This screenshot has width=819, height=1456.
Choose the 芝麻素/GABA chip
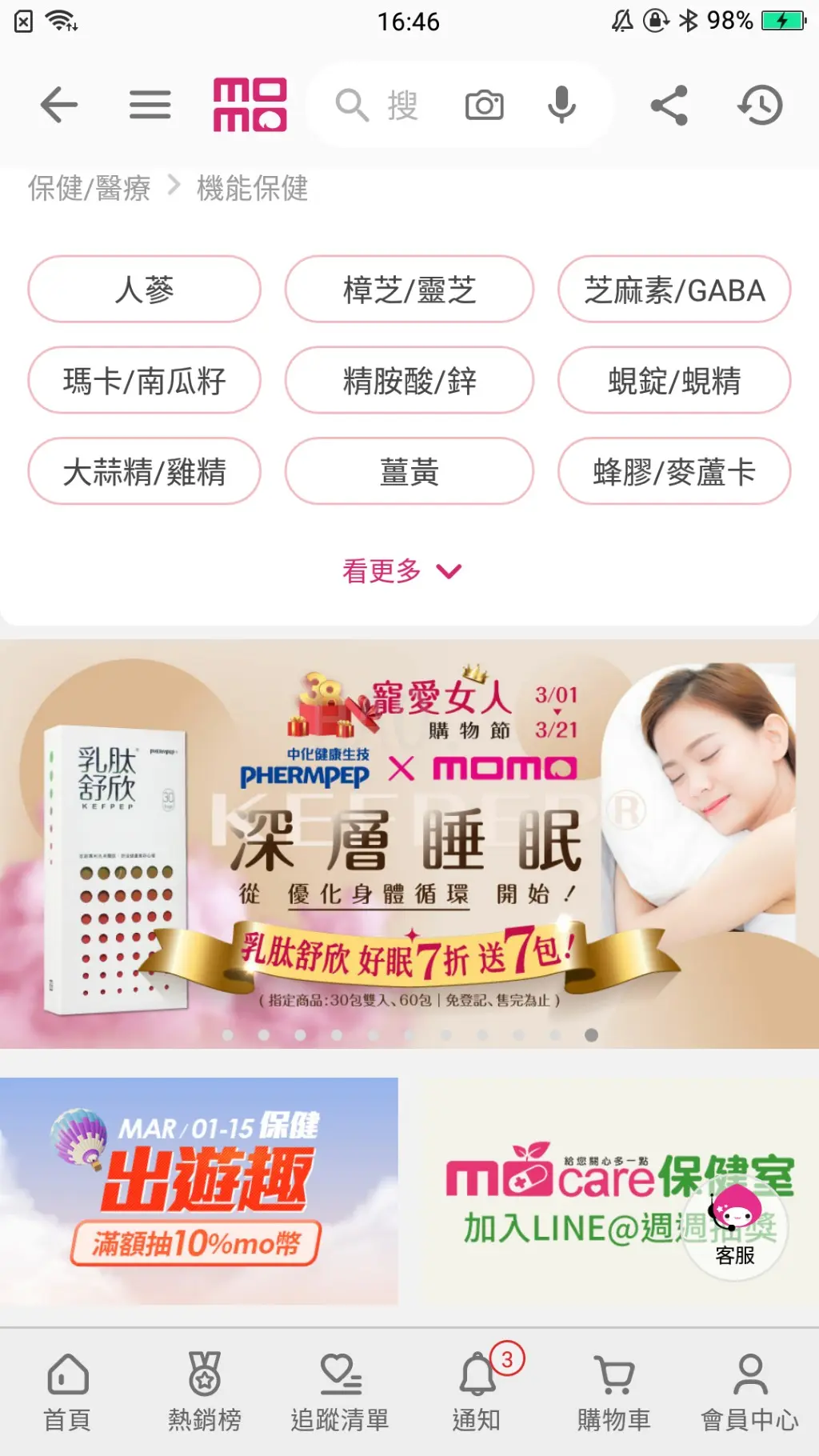click(x=674, y=290)
